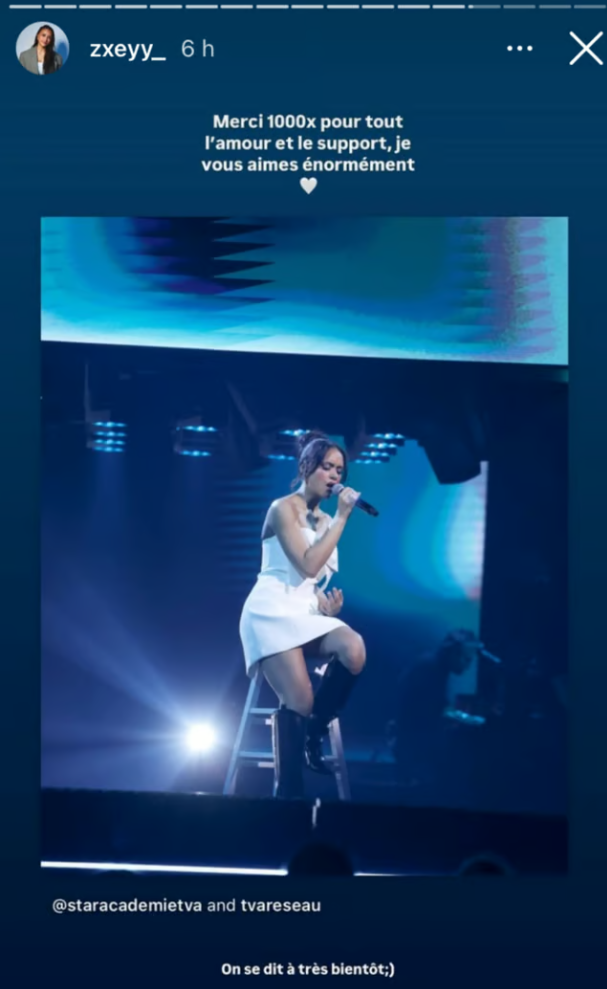The width and height of the screenshot is (607, 989).
Task: Open the zxeyy_ username link
Action: tap(125, 49)
